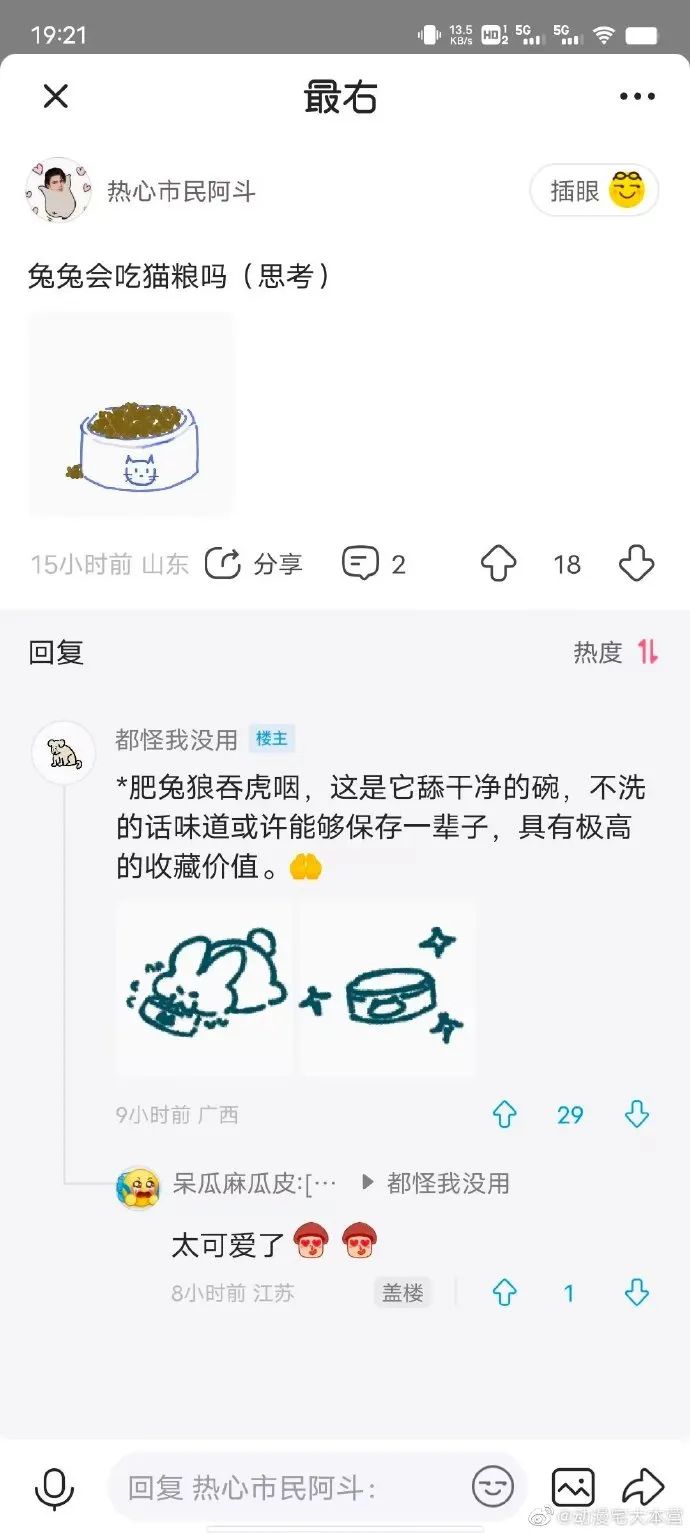Close the 最右 post page
The width and height of the screenshot is (690, 1533).
tap(55, 96)
